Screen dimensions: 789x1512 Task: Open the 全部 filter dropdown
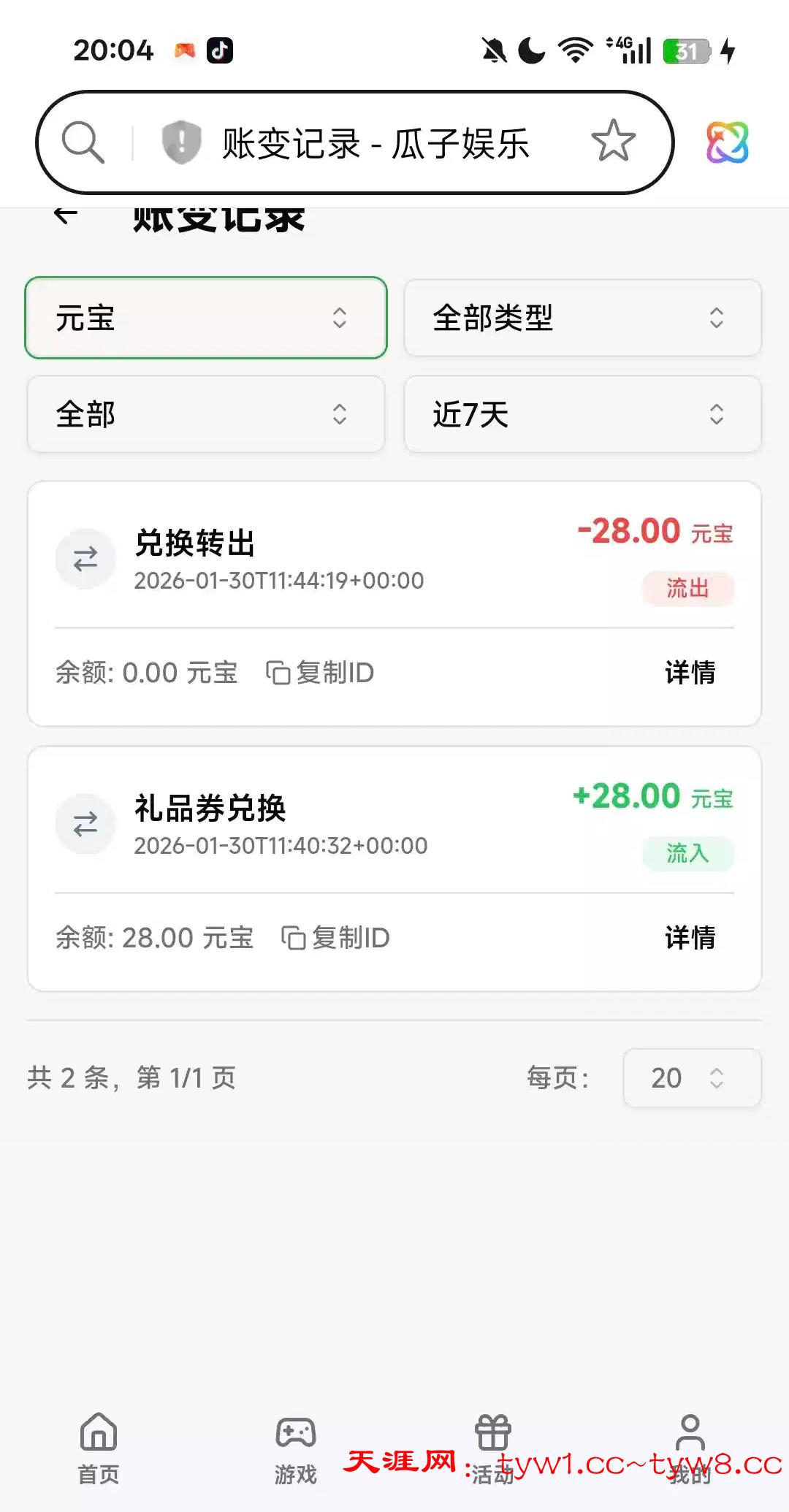(x=206, y=414)
